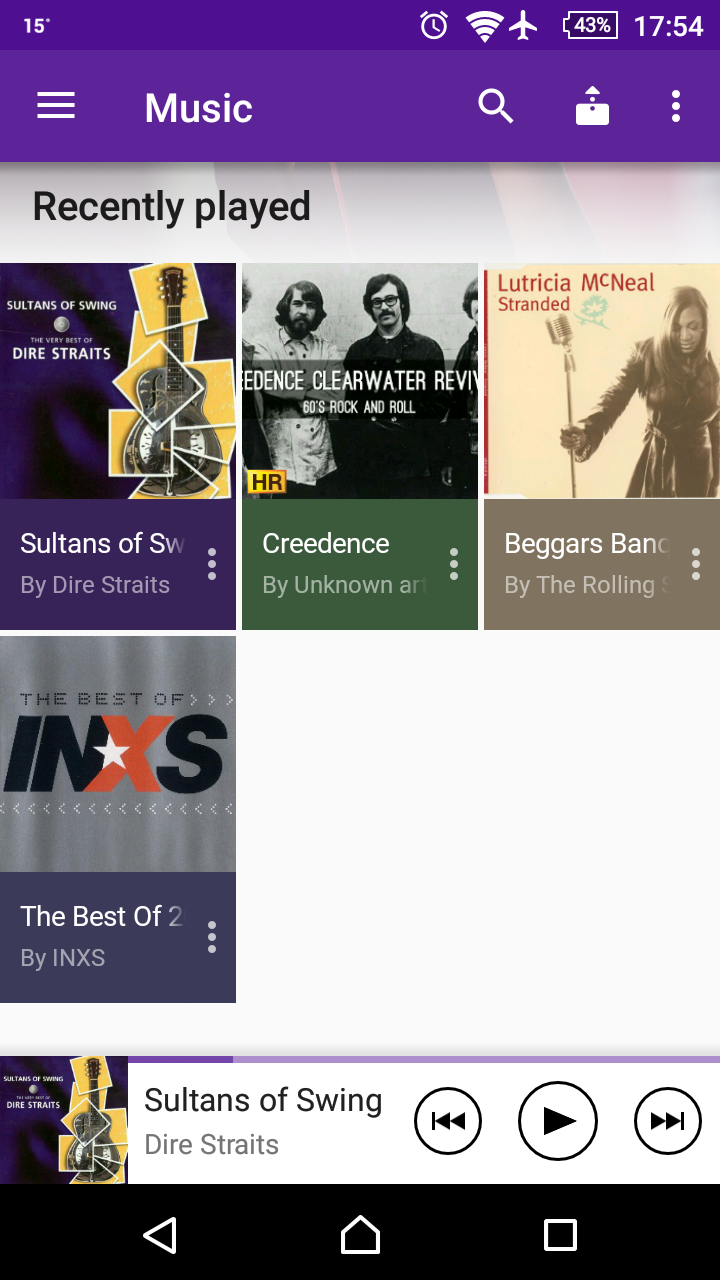Skip to the previous track
The height and width of the screenshot is (1280, 720).
448,1121
